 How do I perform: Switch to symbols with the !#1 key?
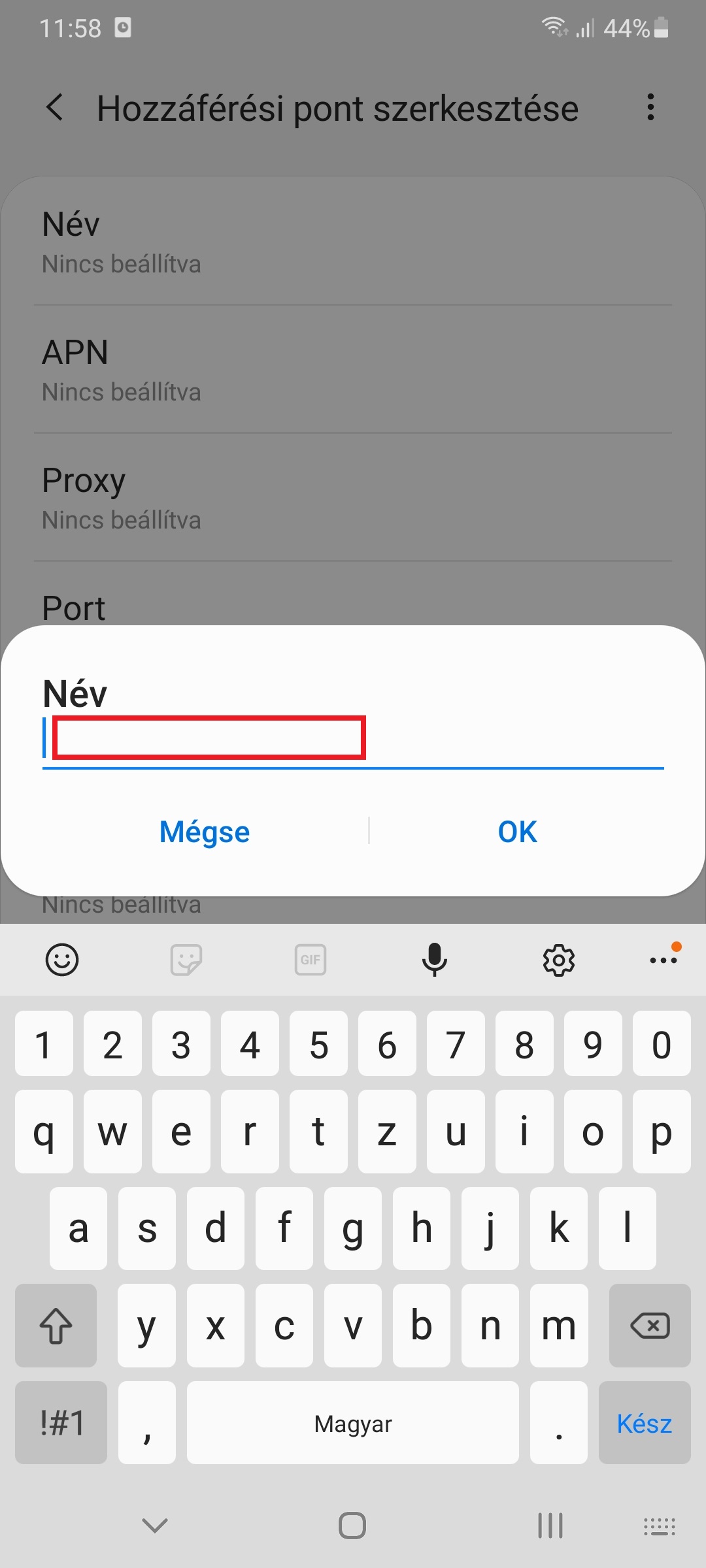click(61, 1423)
